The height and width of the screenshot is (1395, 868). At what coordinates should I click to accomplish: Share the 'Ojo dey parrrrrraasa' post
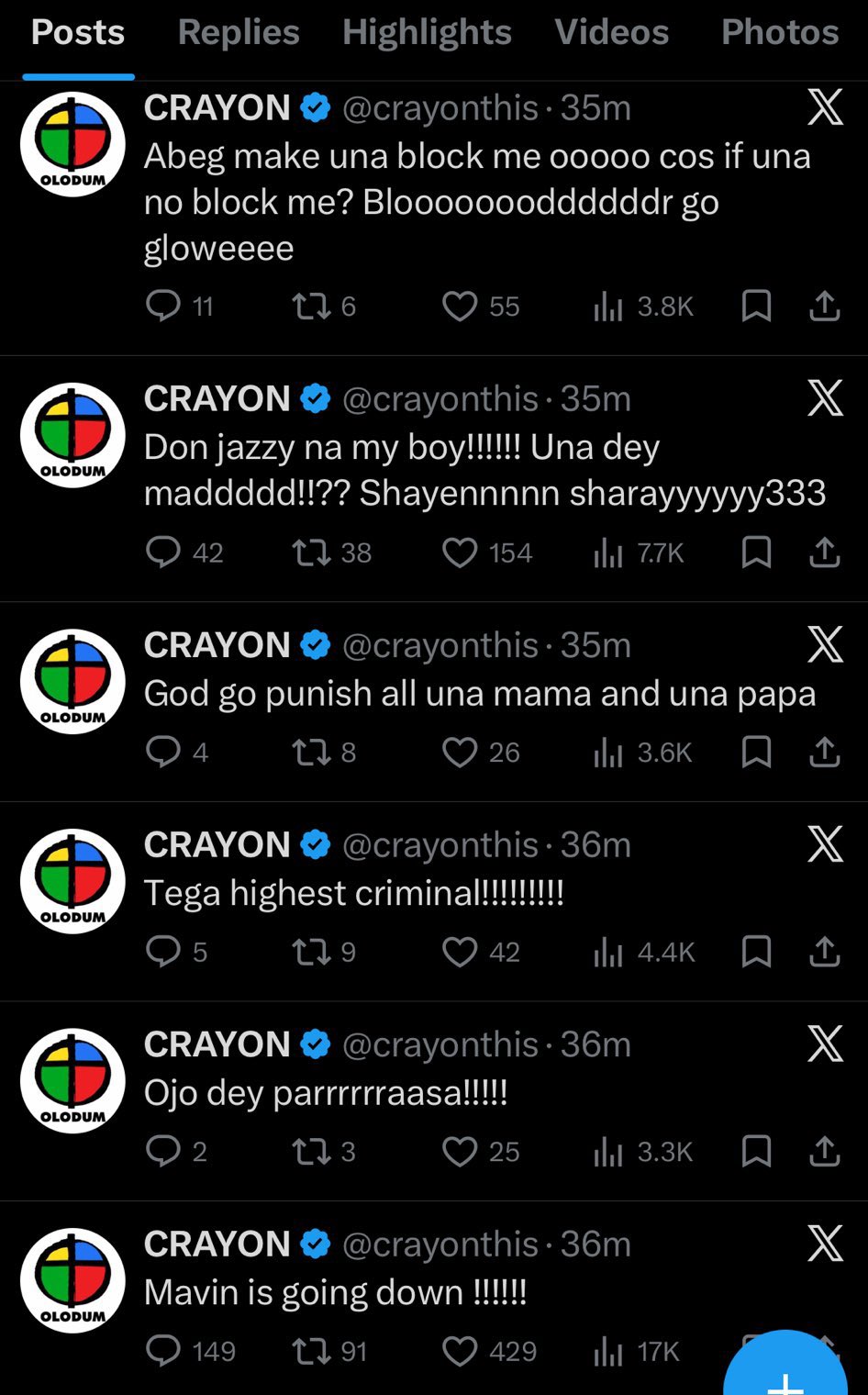pyautogui.click(x=825, y=1152)
